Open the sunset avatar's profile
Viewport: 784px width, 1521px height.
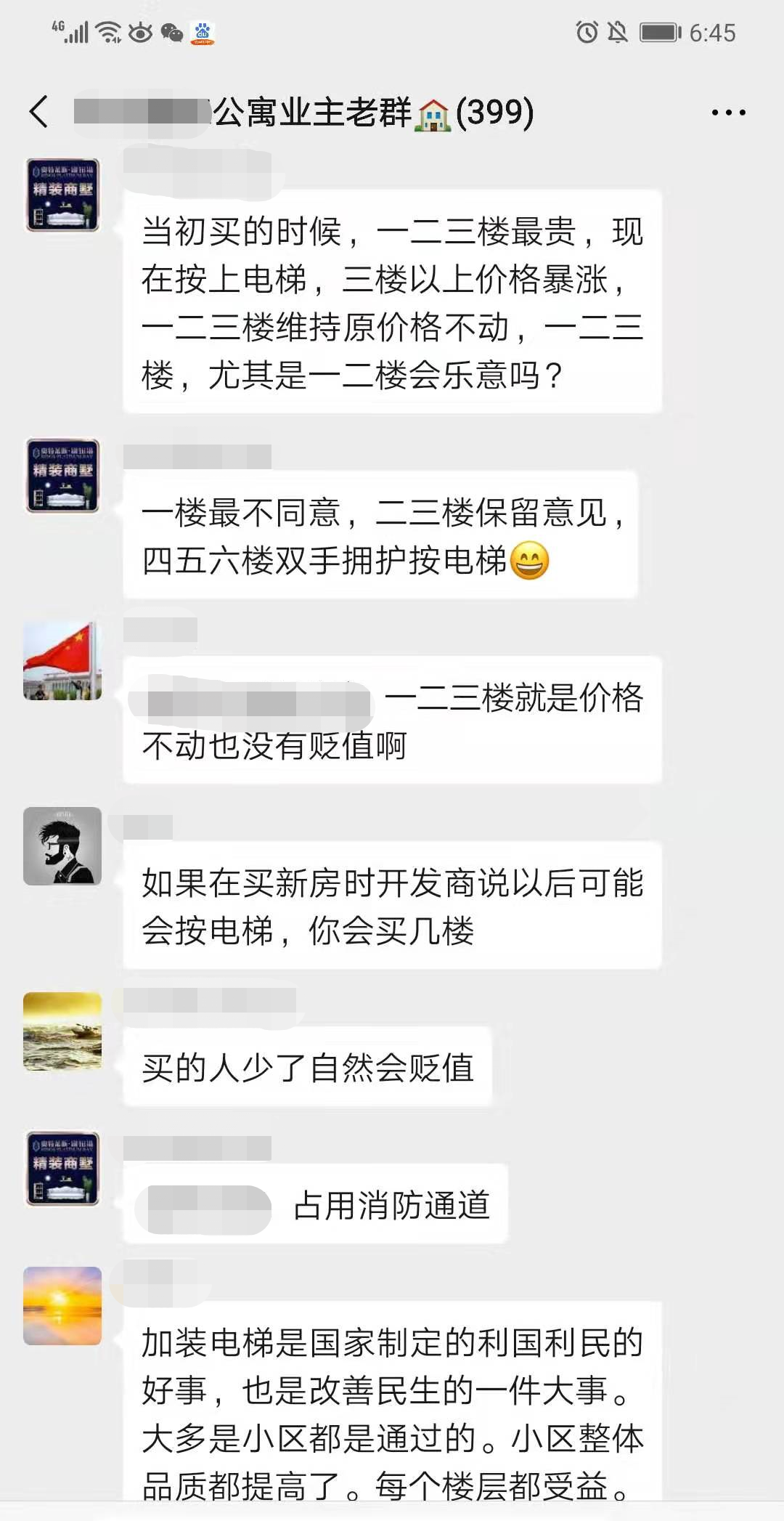pos(62,1306)
